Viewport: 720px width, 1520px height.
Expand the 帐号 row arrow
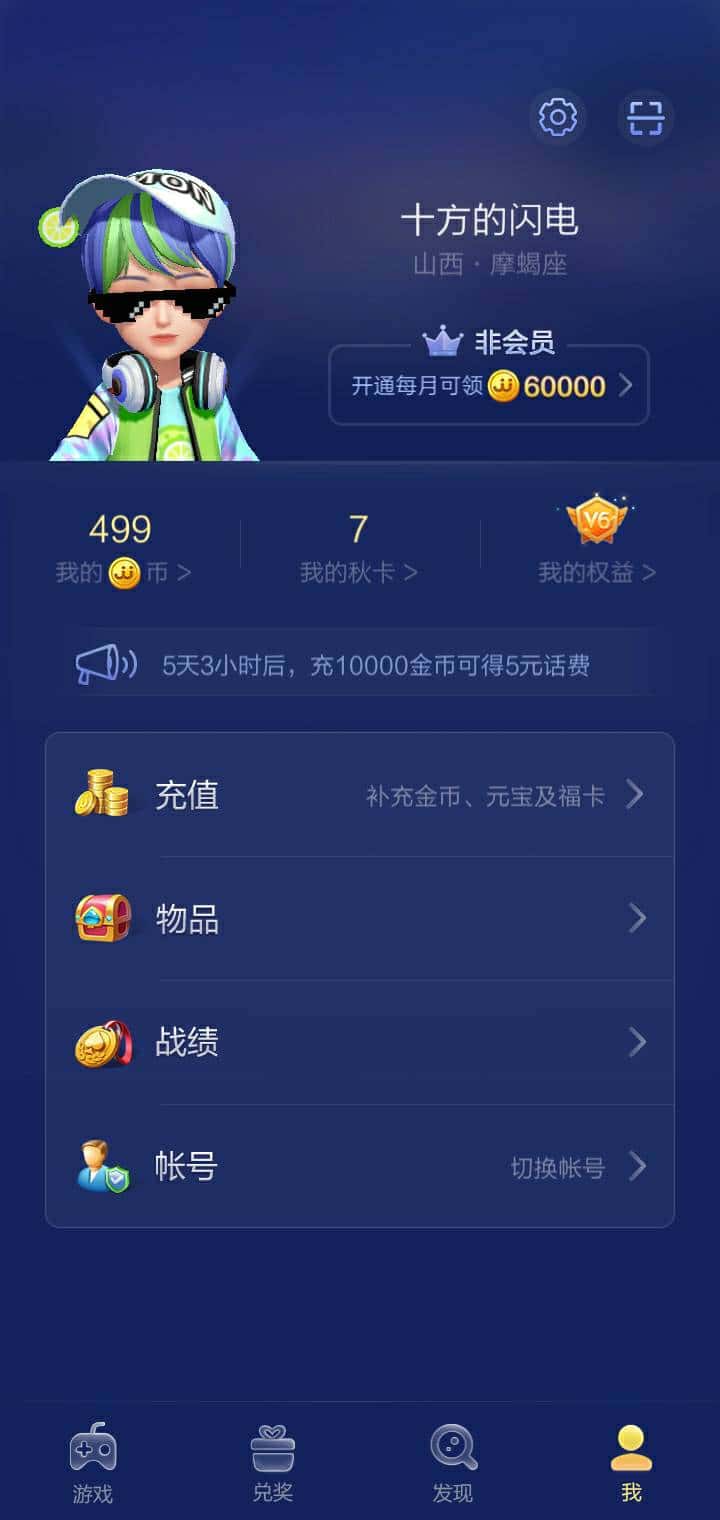click(x=636, y=1166)
